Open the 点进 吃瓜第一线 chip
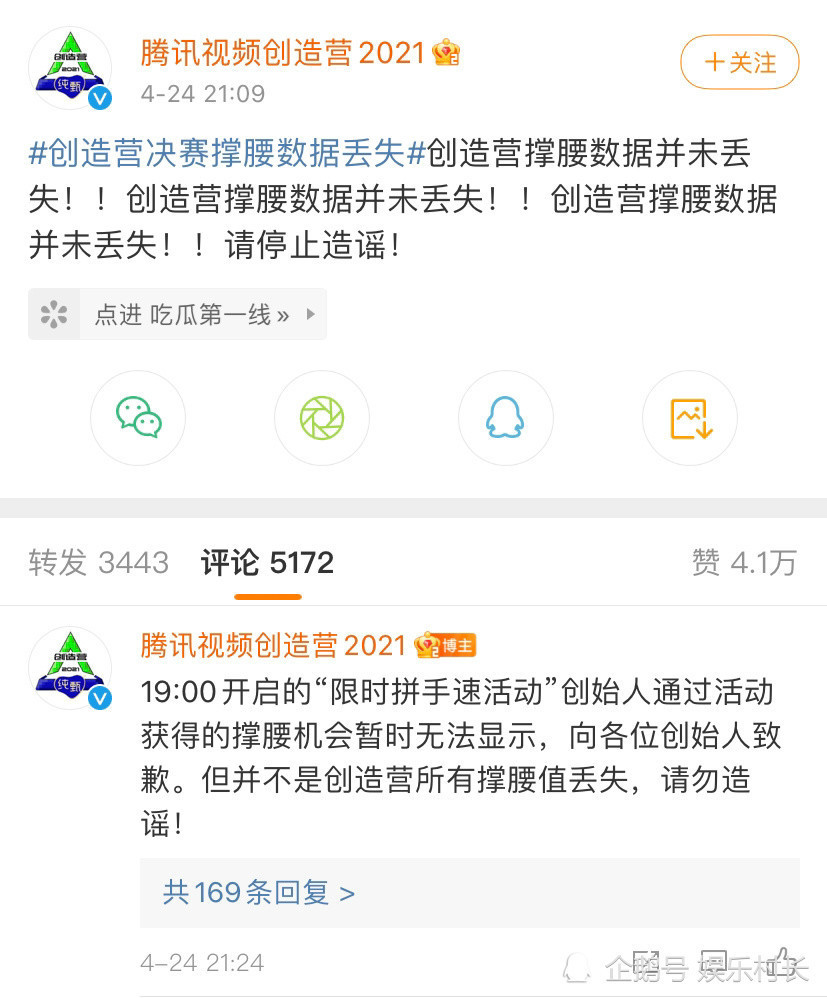 (177, 315)
